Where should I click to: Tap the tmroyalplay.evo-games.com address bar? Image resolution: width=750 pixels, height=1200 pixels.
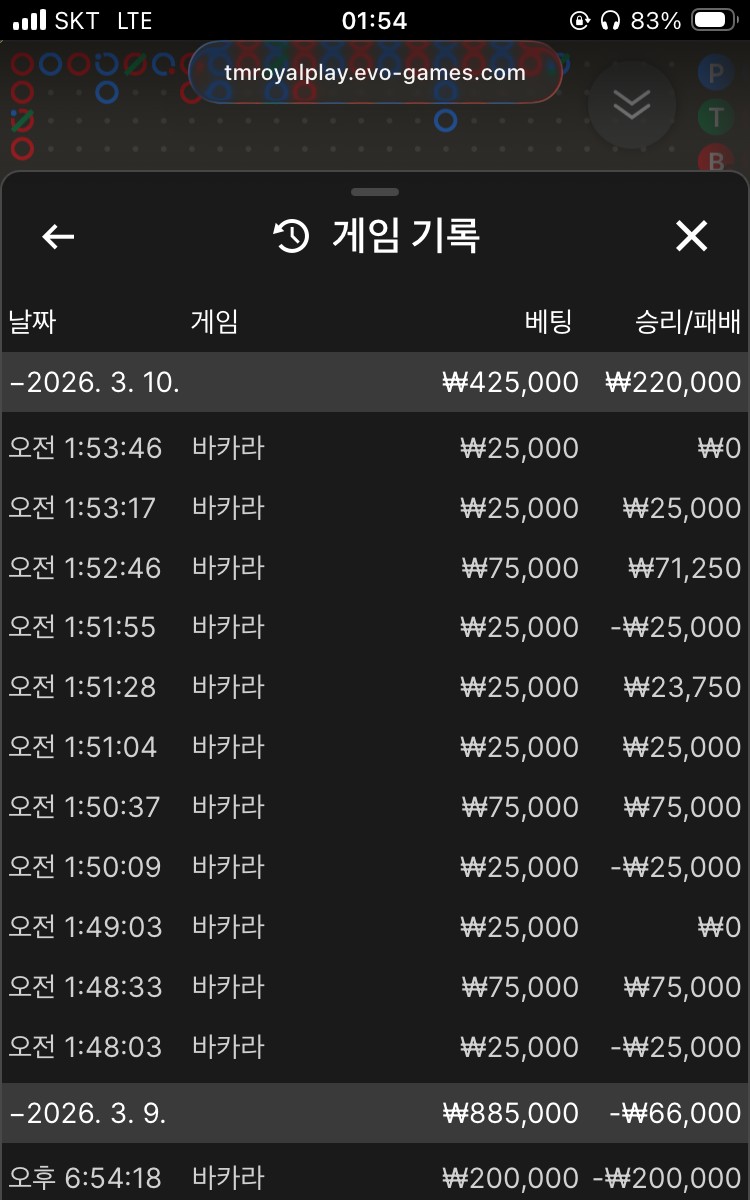pyautogui.click(x=375, y=72)
